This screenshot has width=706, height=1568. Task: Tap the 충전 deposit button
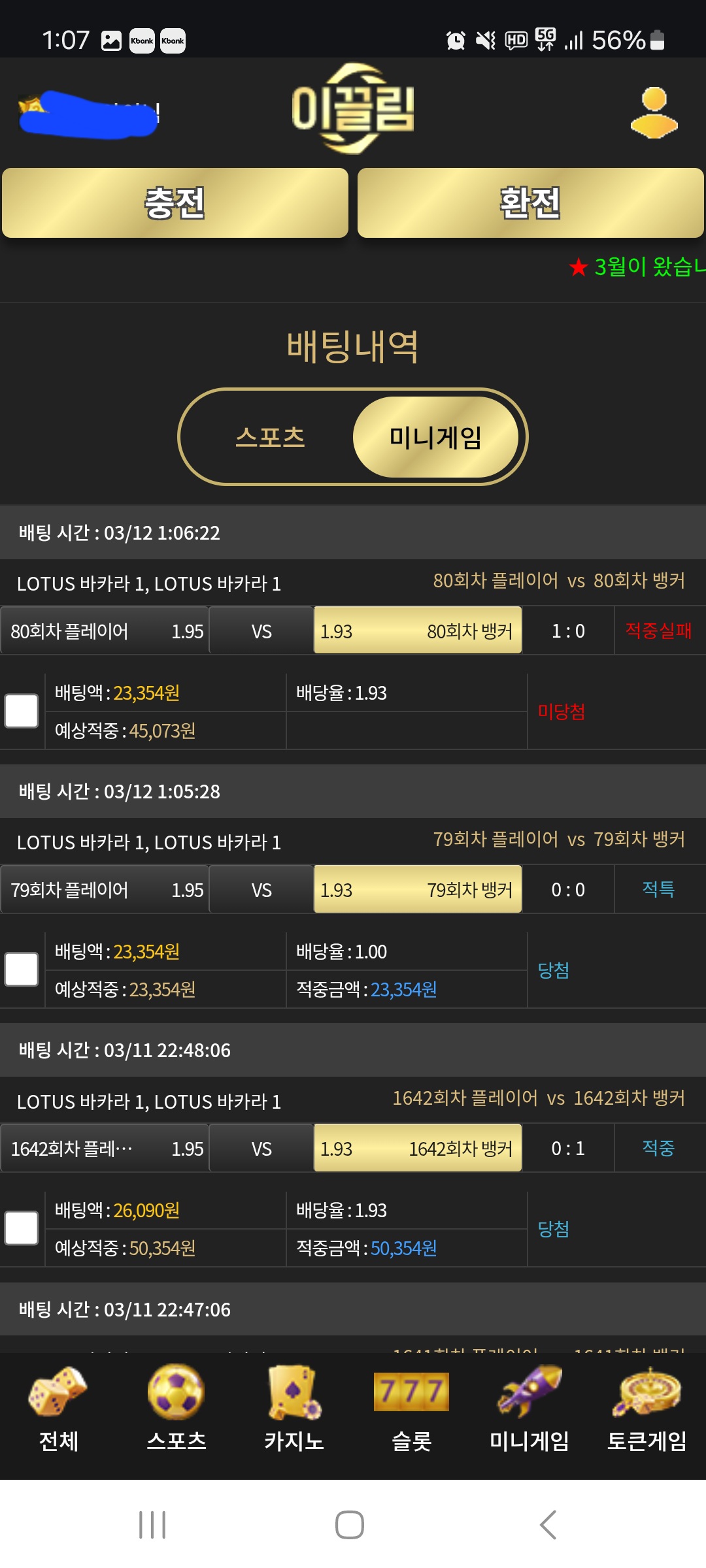click(175, 203)
